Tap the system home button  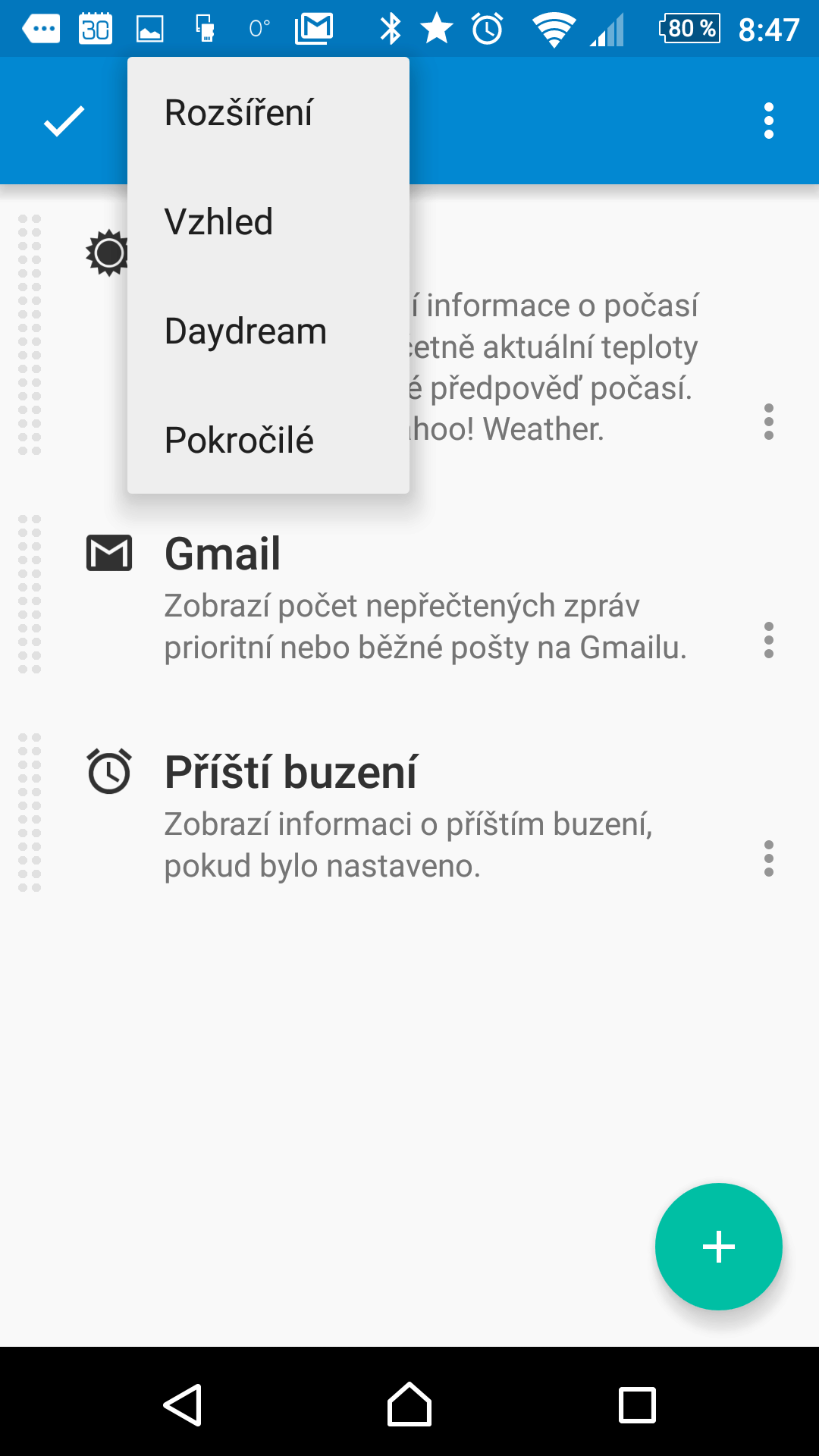(x=409, y=1404)
